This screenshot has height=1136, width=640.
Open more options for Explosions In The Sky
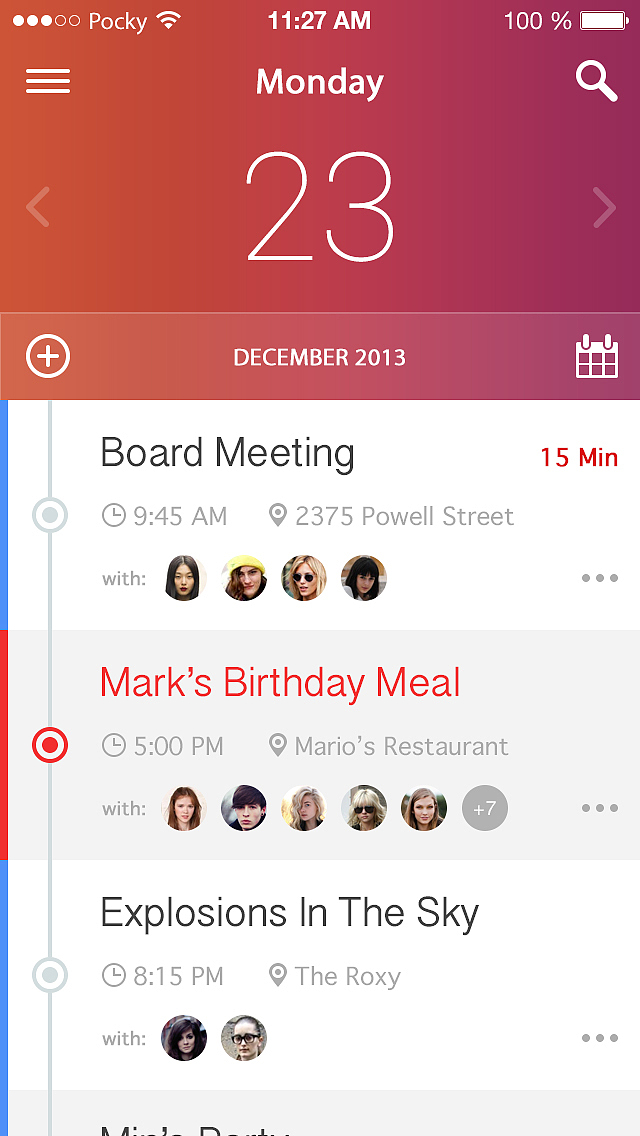tap(599, 1038)
